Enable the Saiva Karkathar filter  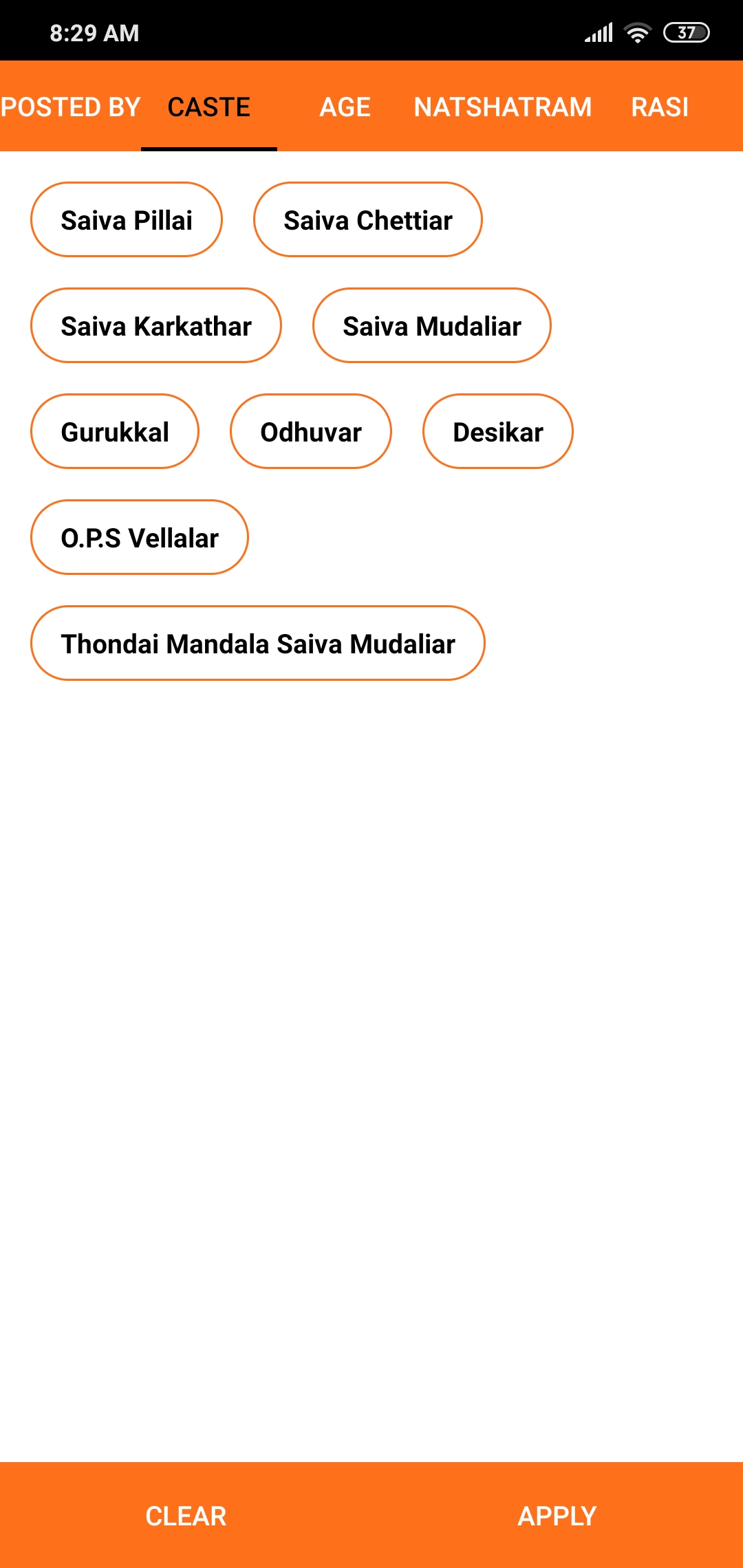coord(155,325)
